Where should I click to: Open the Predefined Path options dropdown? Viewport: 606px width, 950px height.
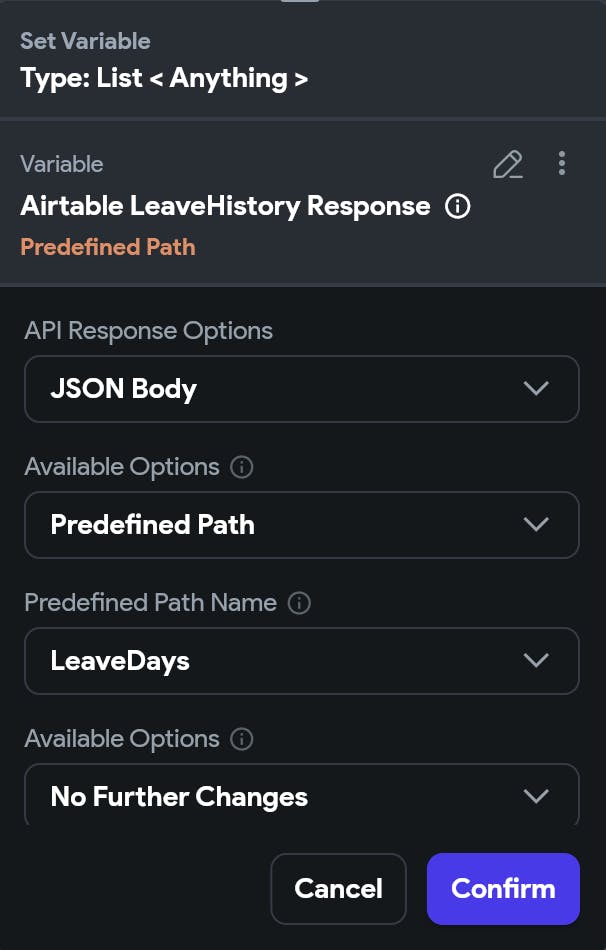point(301,524)
